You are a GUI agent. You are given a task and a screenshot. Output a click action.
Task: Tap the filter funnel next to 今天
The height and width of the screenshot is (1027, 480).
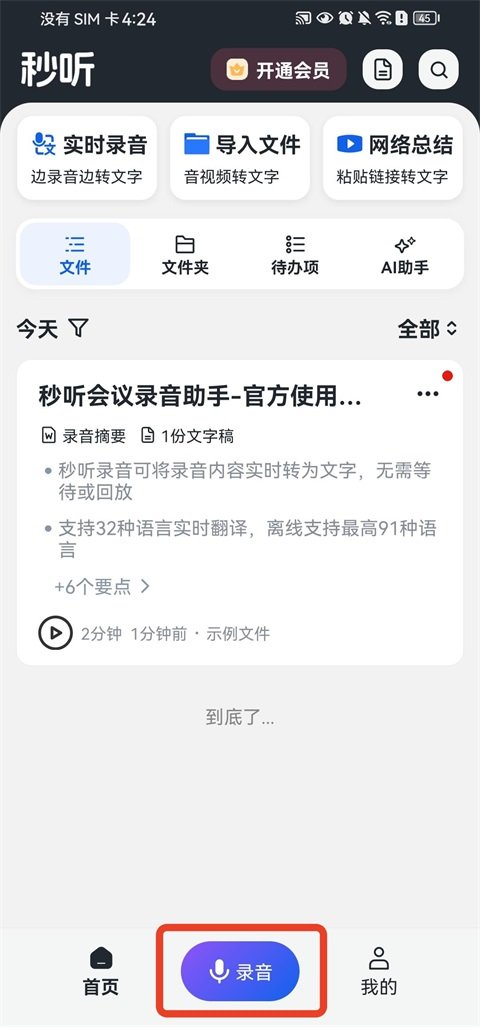coord(79,328)
